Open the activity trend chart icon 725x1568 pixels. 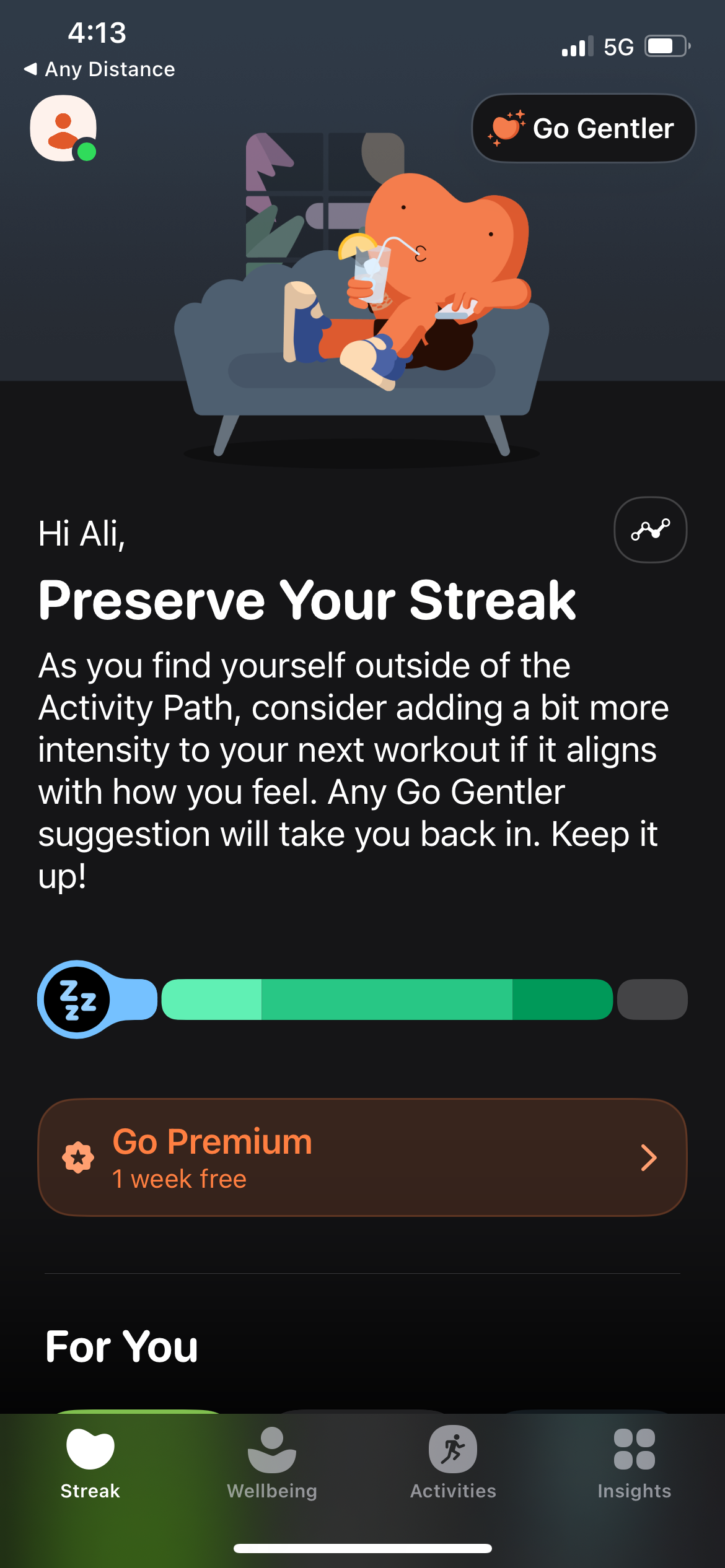click(x=649, y=529)
